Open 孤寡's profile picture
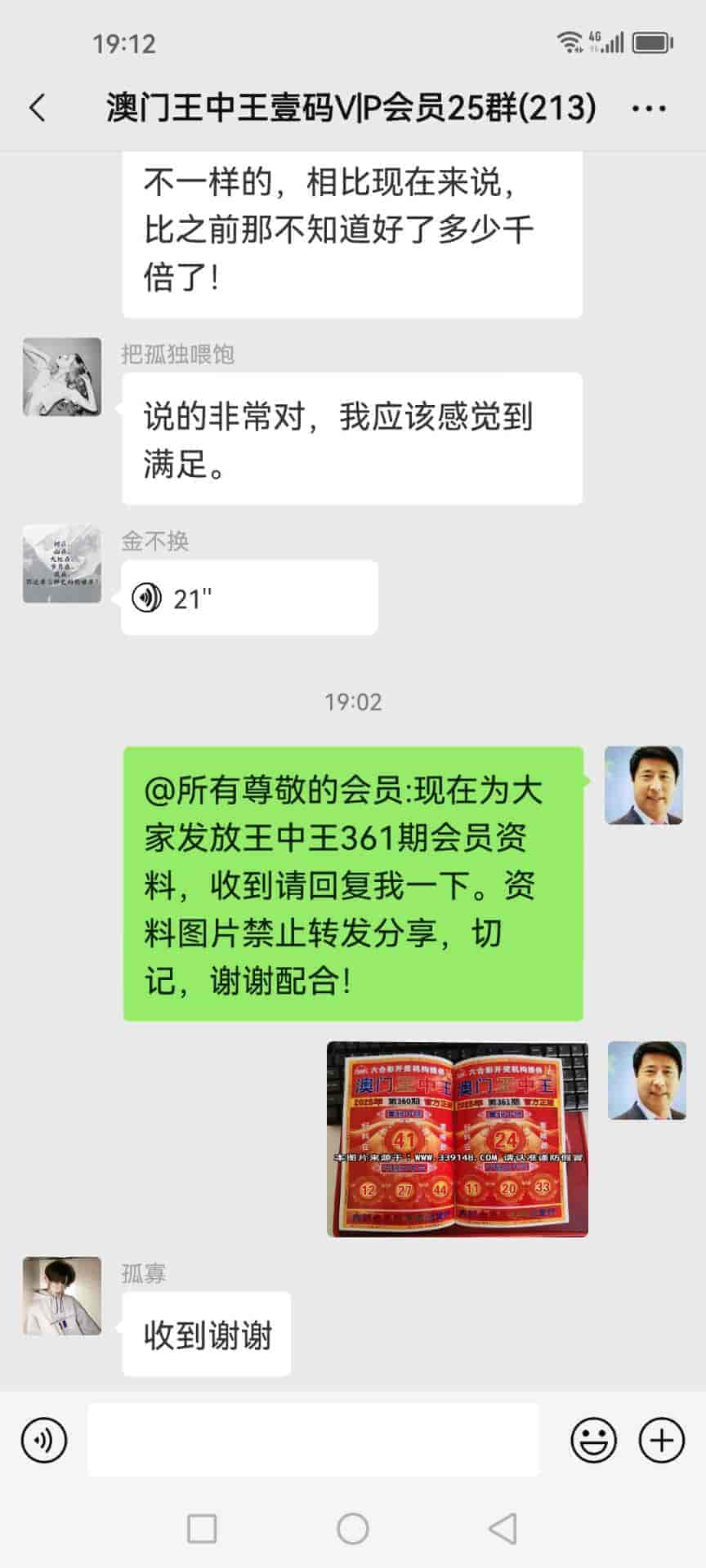The width and height of the screenshot is (706, 1568). (x=62, y=1296)
